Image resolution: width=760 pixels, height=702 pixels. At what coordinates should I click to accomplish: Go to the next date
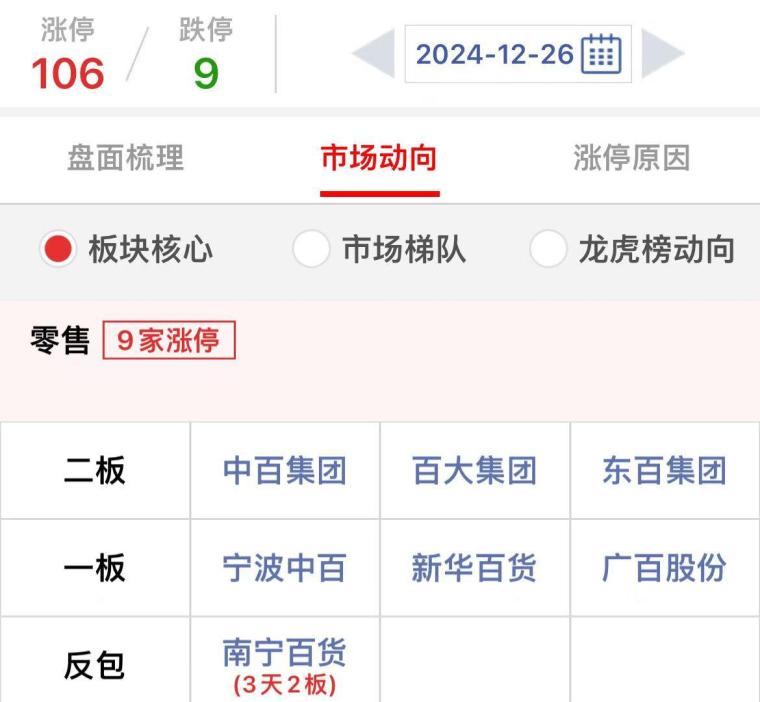(x=662, y=54)
